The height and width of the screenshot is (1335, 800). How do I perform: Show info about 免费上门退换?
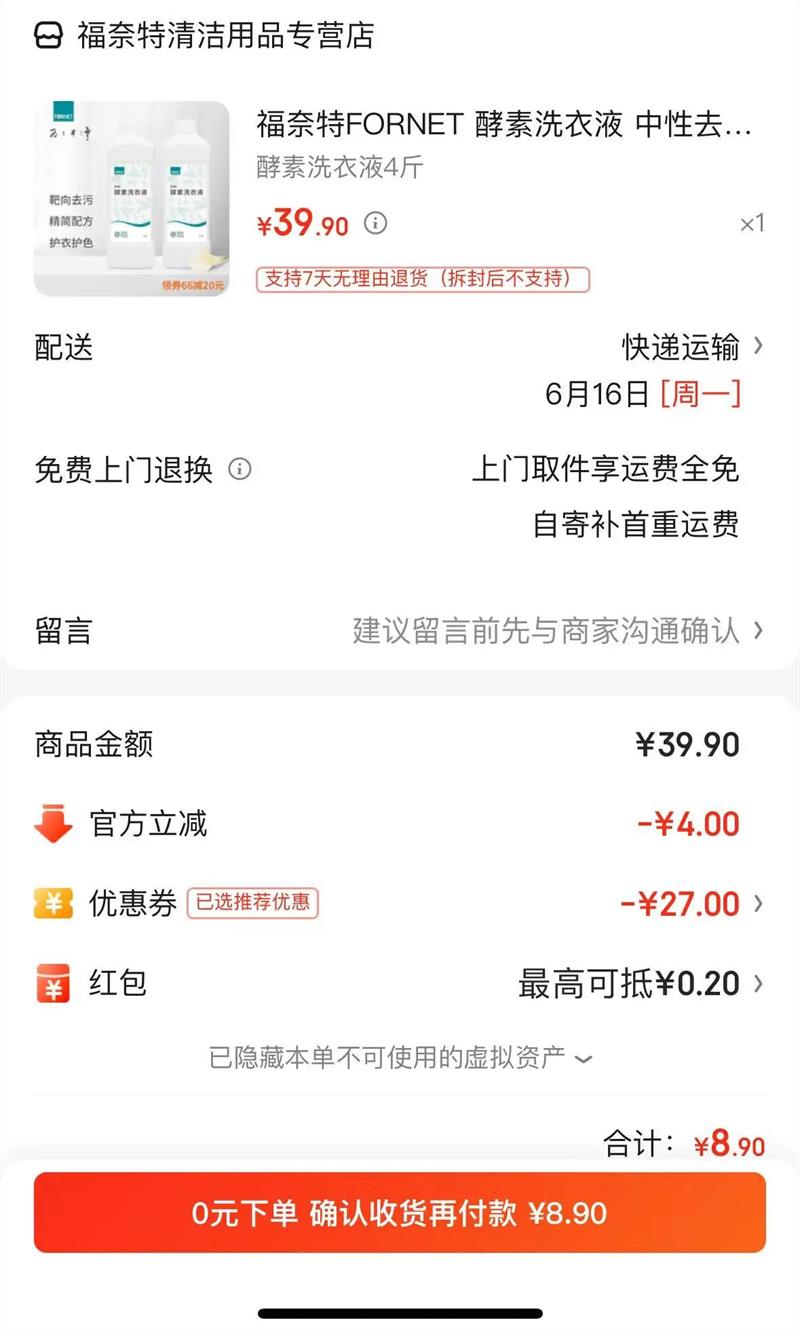click(240, 469)
